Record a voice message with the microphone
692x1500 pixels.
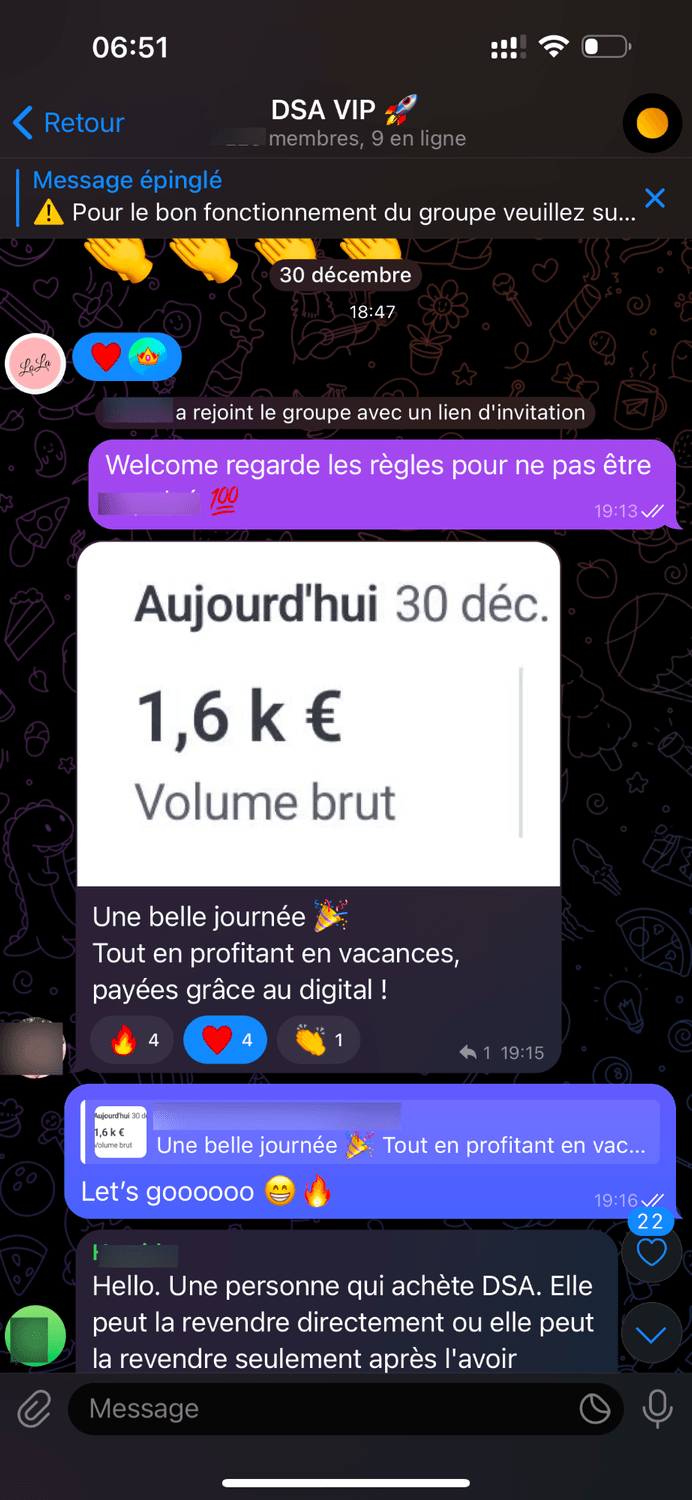click(657, 1409)
